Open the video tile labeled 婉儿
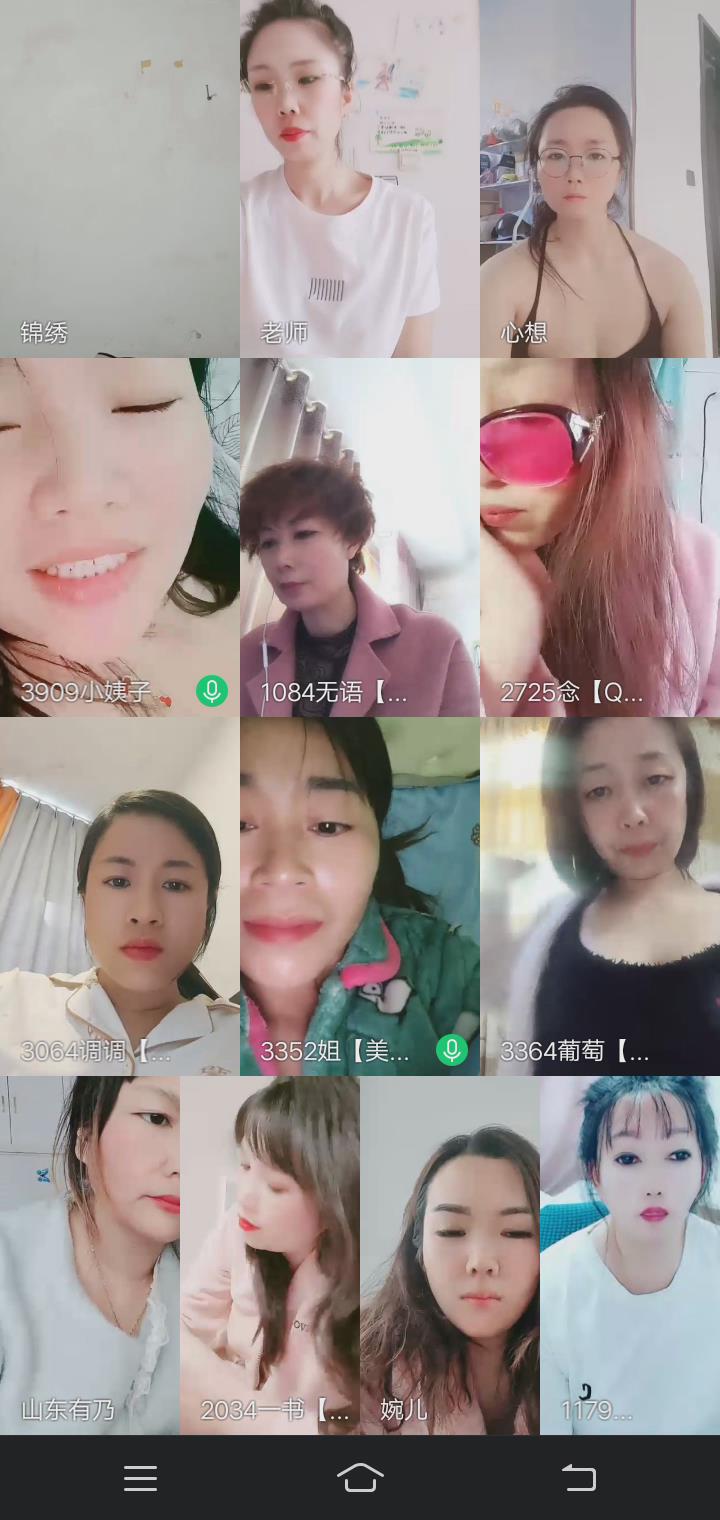 (450, 1255)
